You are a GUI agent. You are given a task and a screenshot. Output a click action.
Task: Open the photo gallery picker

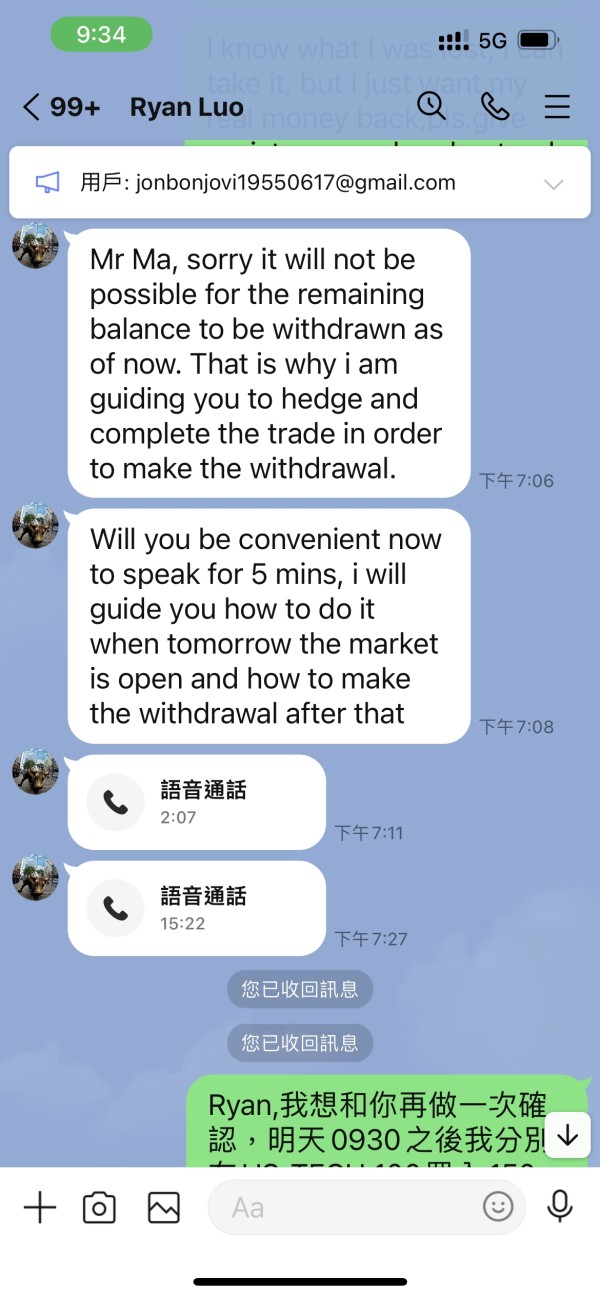[164, 1207]
